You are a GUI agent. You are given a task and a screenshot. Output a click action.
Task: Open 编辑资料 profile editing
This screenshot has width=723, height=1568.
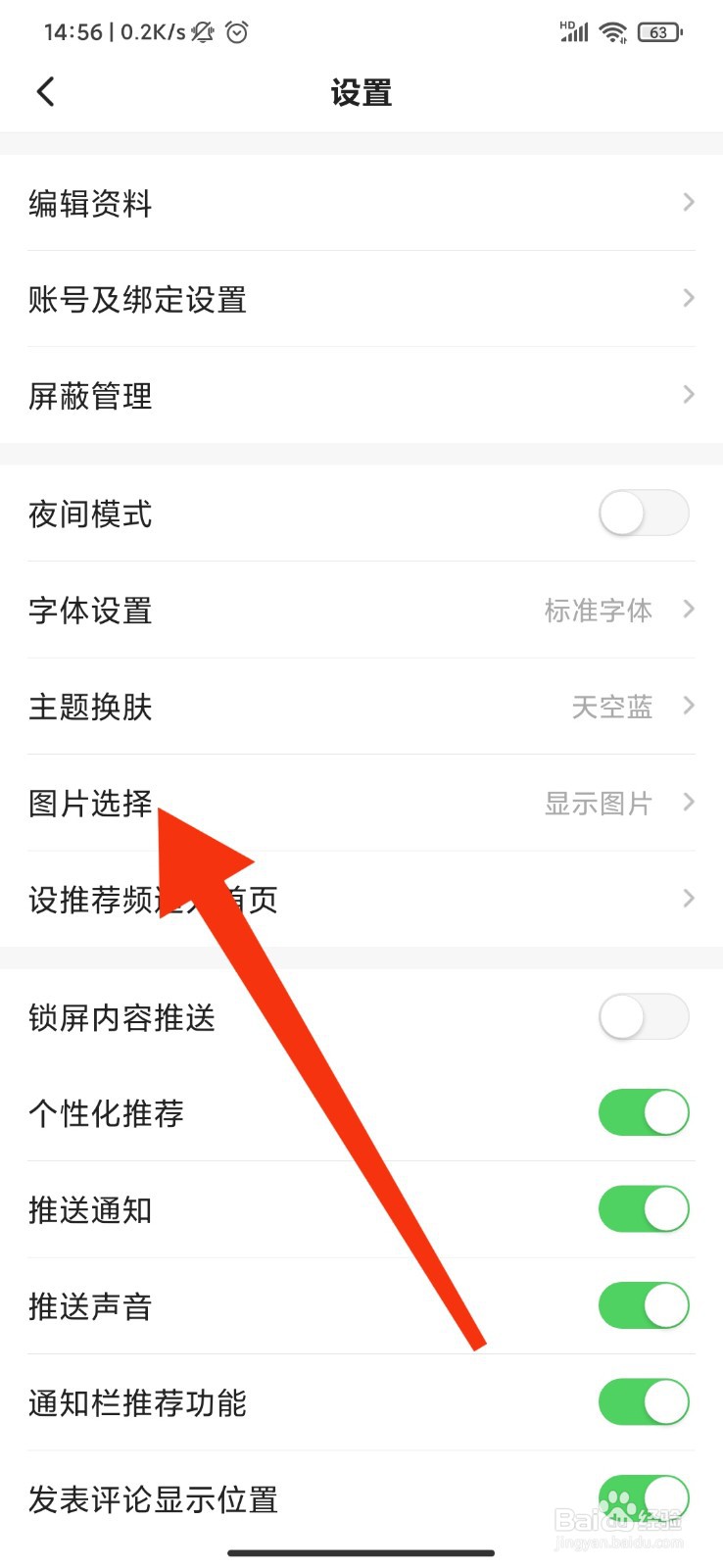361,202
